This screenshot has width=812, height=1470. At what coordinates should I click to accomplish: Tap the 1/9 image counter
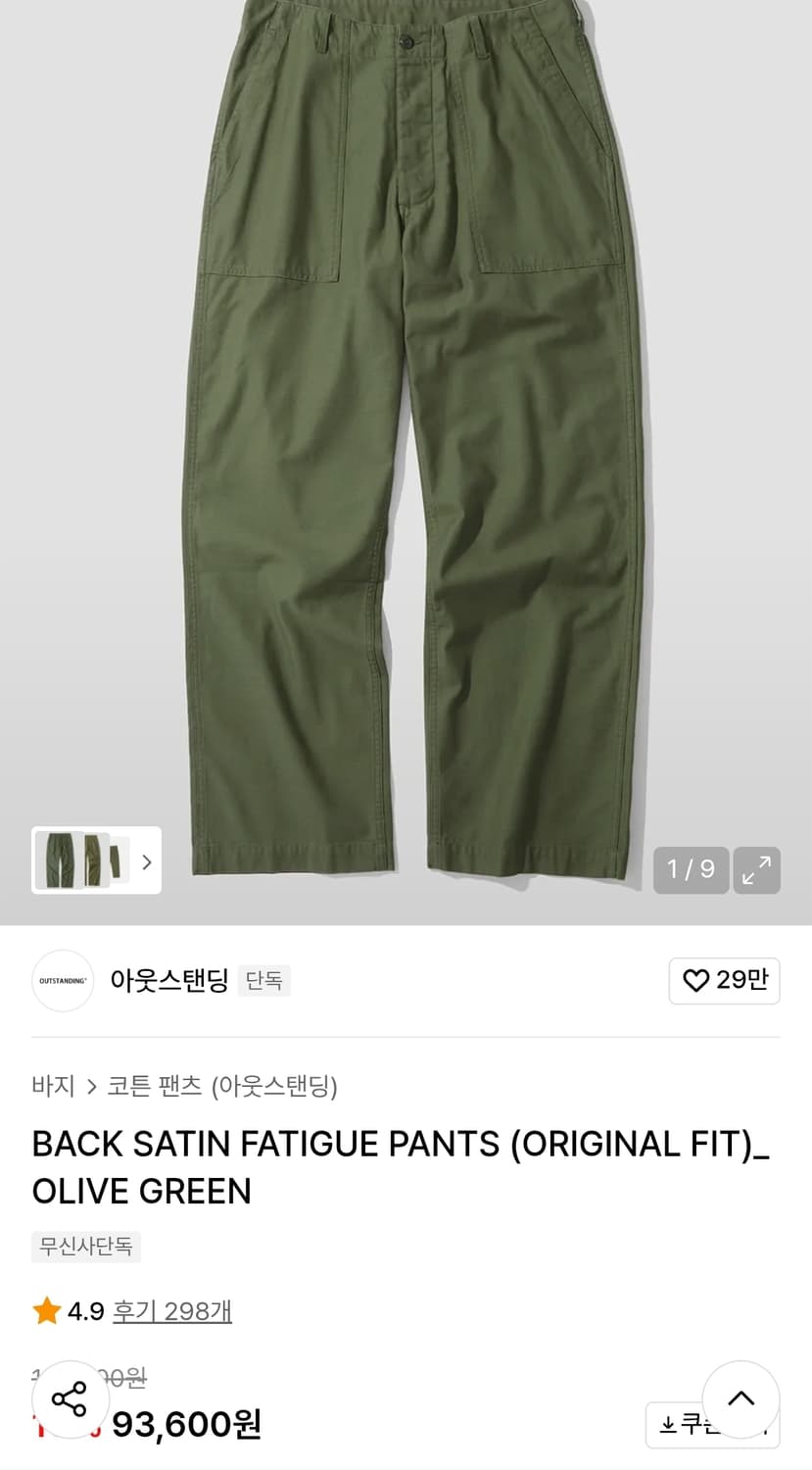691,869
